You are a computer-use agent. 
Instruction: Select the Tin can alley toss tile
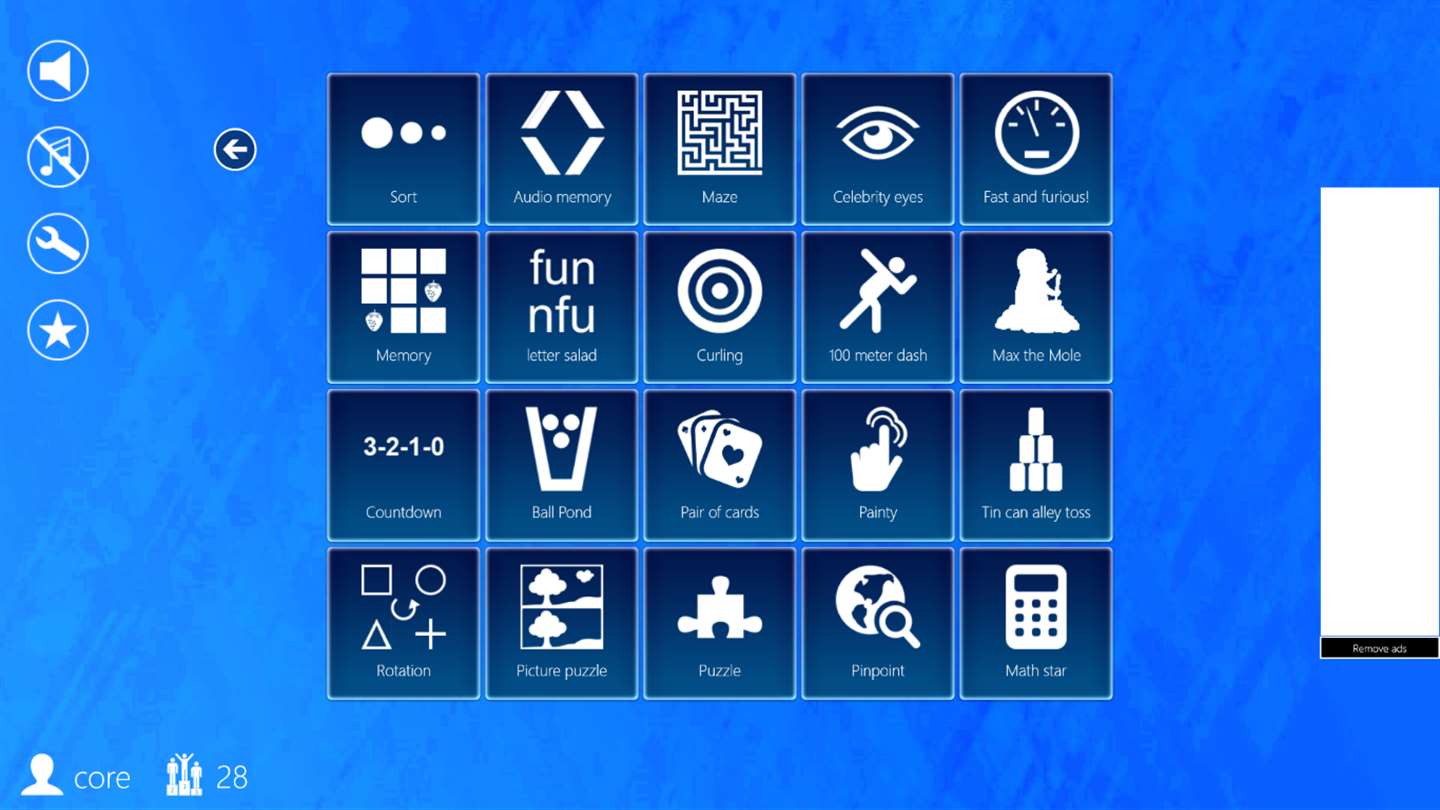tap(1035, 465)
